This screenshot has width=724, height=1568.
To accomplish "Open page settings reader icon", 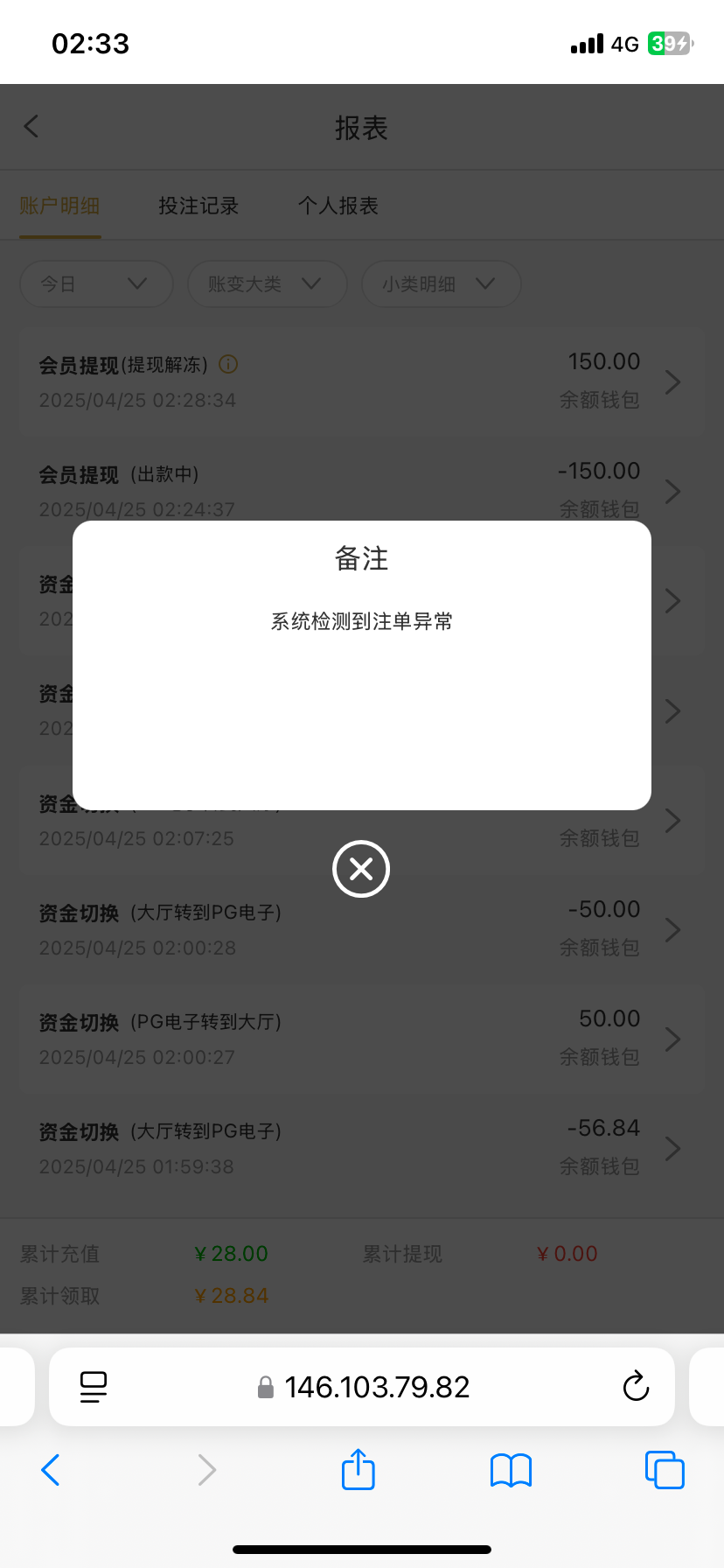I will tap(94, 1387).
